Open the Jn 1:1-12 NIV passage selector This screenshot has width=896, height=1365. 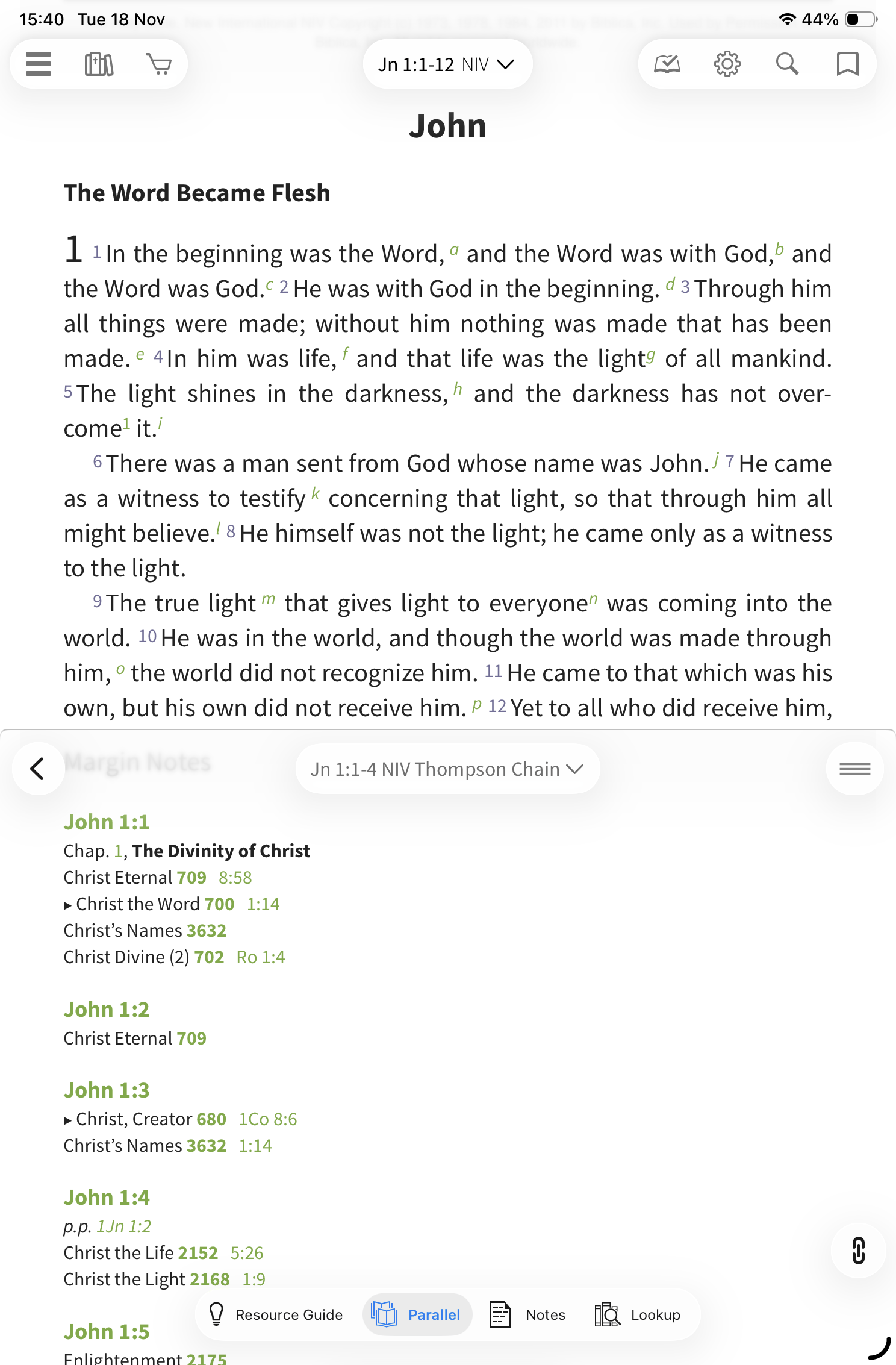447,64
